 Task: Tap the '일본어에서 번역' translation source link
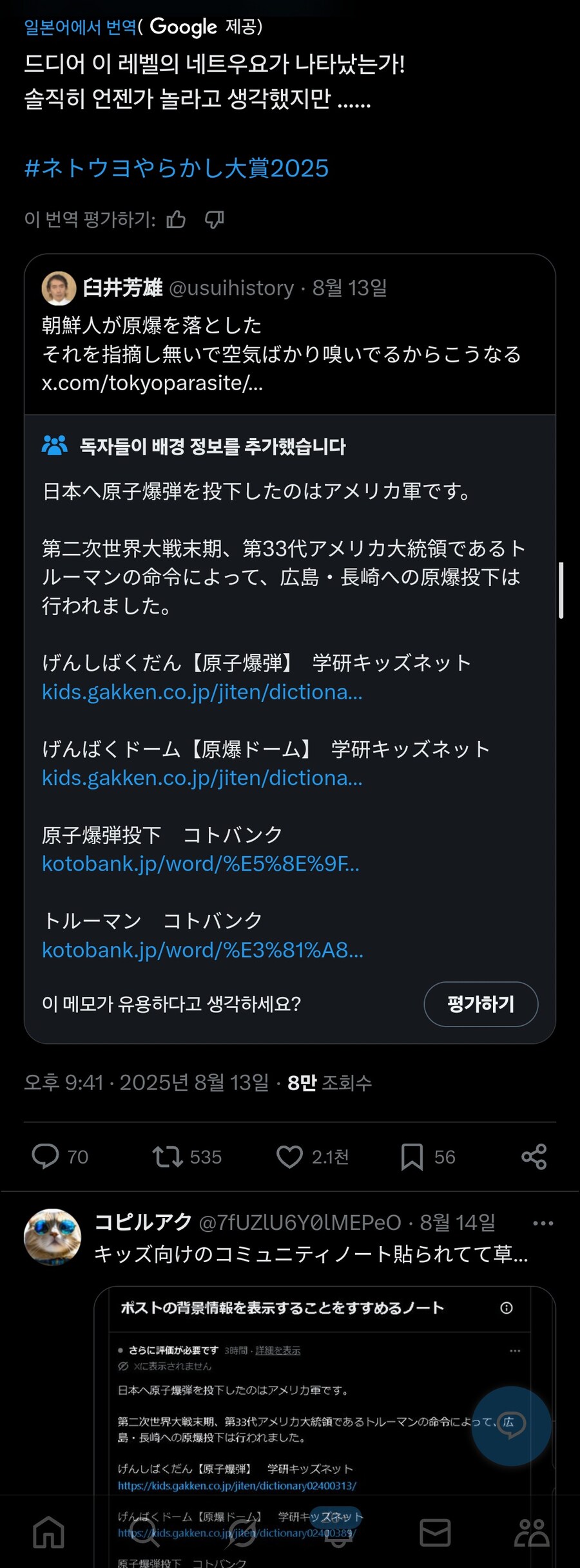[80, 27]
